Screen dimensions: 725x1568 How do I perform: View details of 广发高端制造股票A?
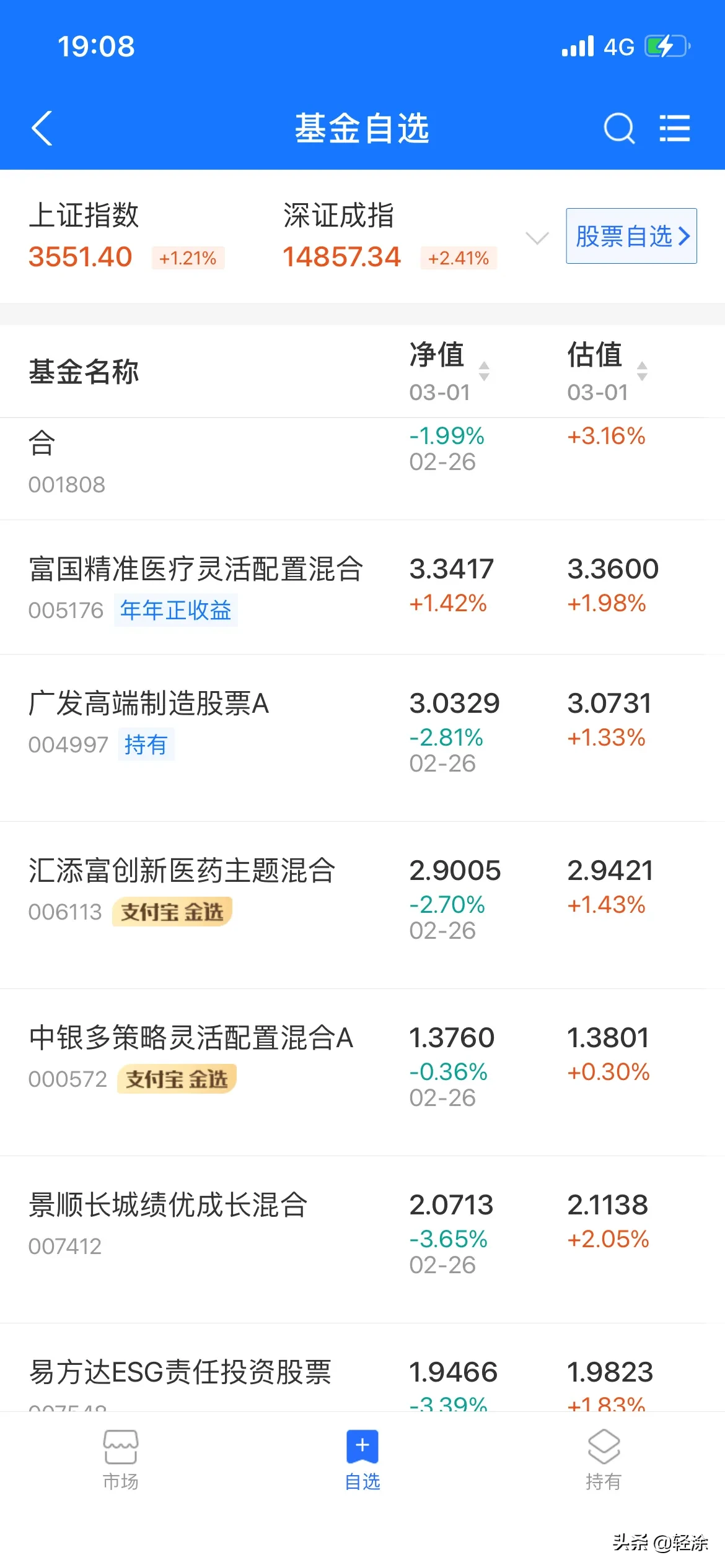pyautogui.click(x=149, y=704)
